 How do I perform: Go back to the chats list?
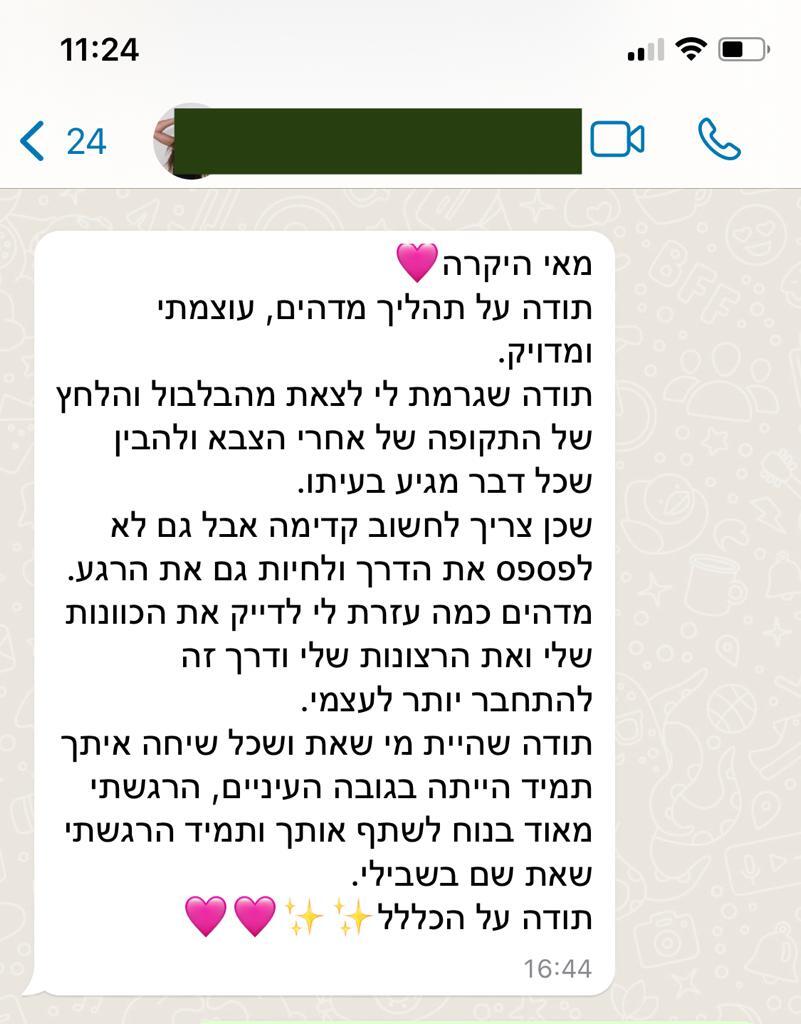pyautogui.click(x=60, y=141)
